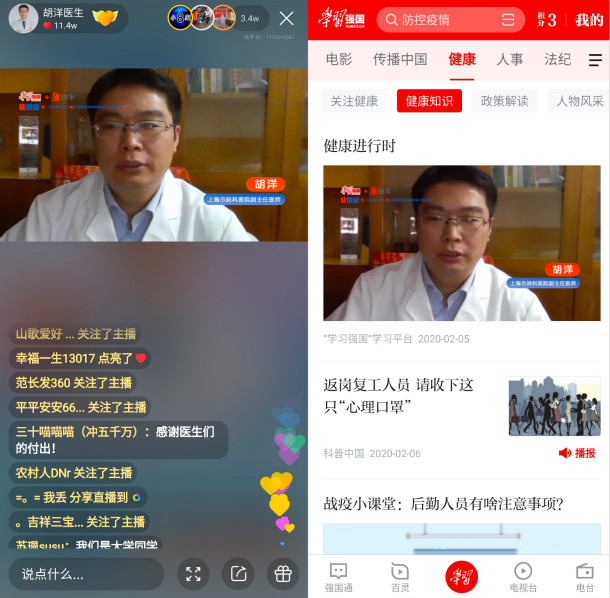Play the 健康进行时 video

pos(461,243)
